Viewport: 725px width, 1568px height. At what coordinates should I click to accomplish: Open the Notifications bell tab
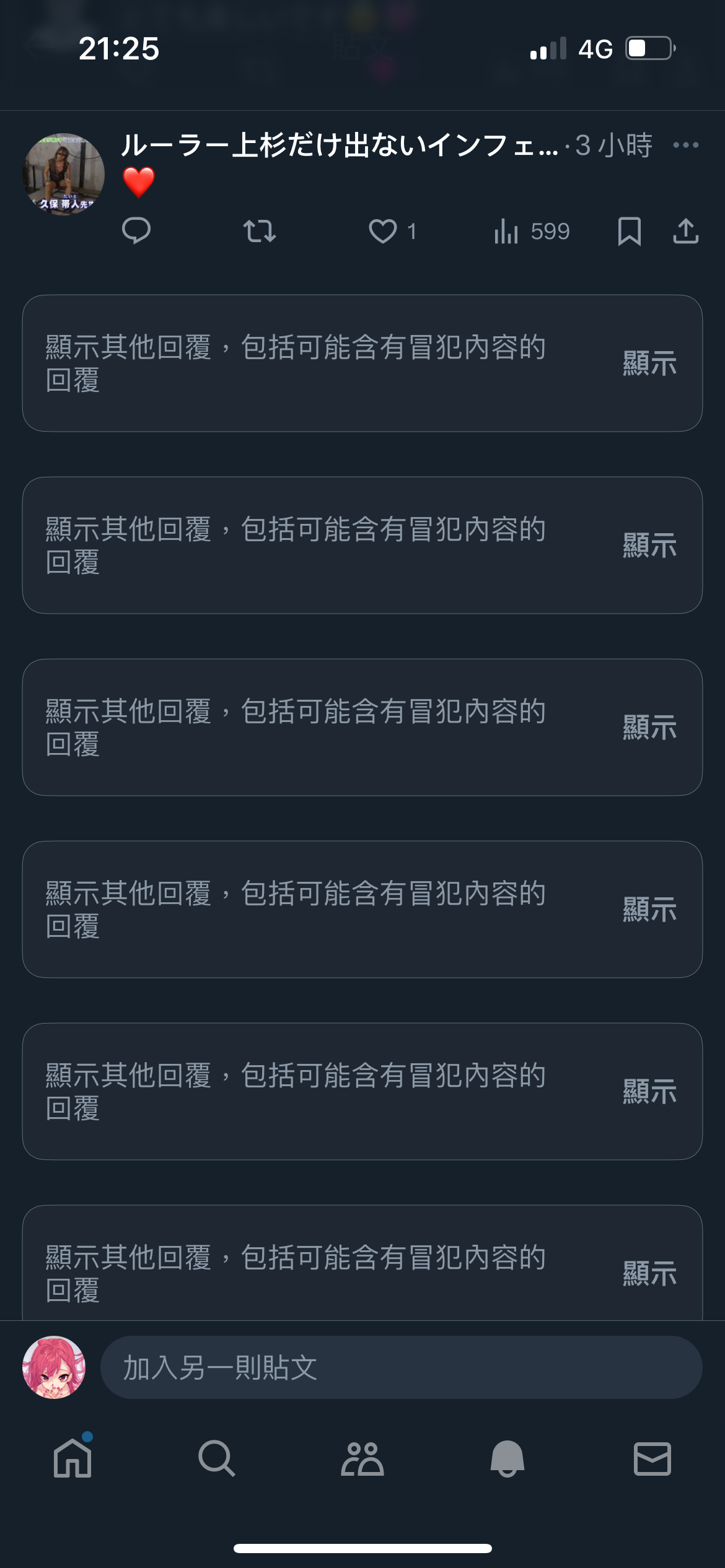(x=507, y=1458)
